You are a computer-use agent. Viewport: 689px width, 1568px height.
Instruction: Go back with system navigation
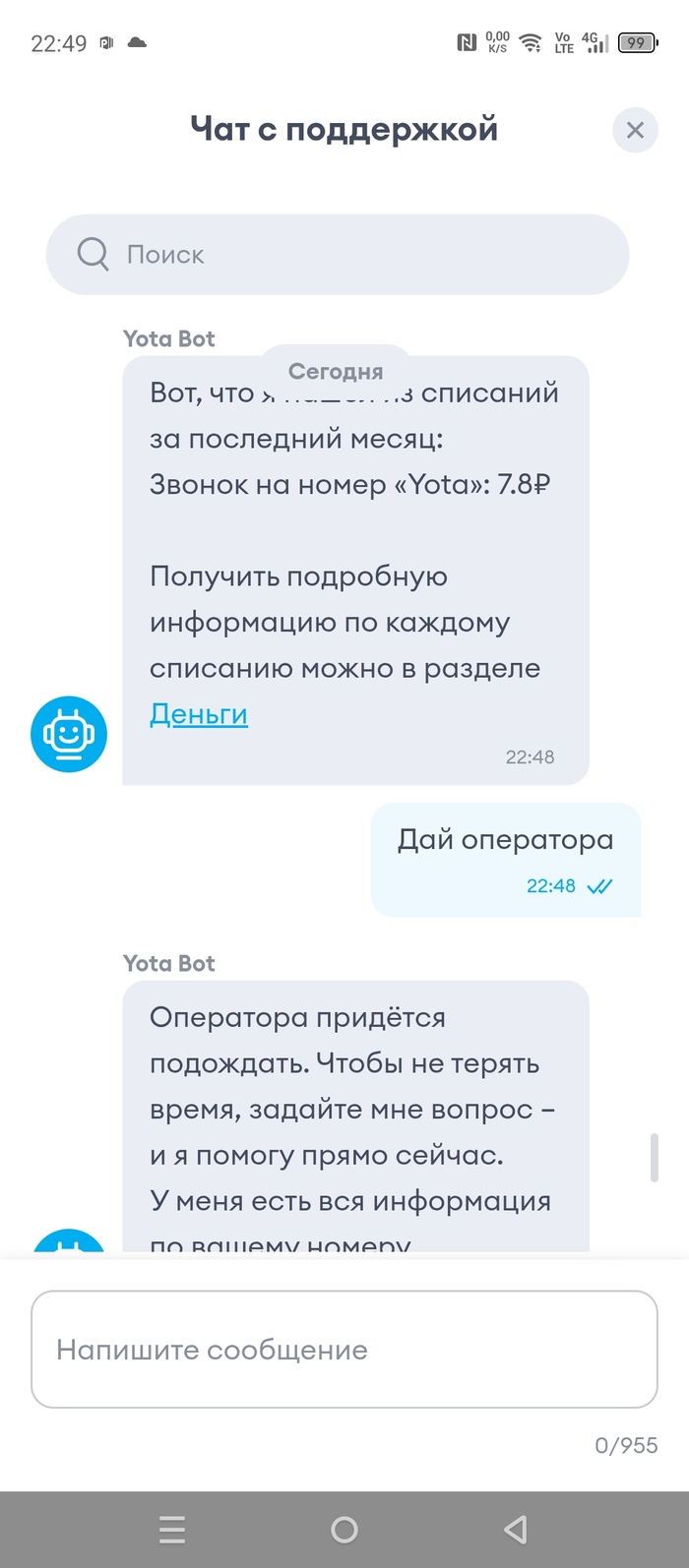[515, 1529]
